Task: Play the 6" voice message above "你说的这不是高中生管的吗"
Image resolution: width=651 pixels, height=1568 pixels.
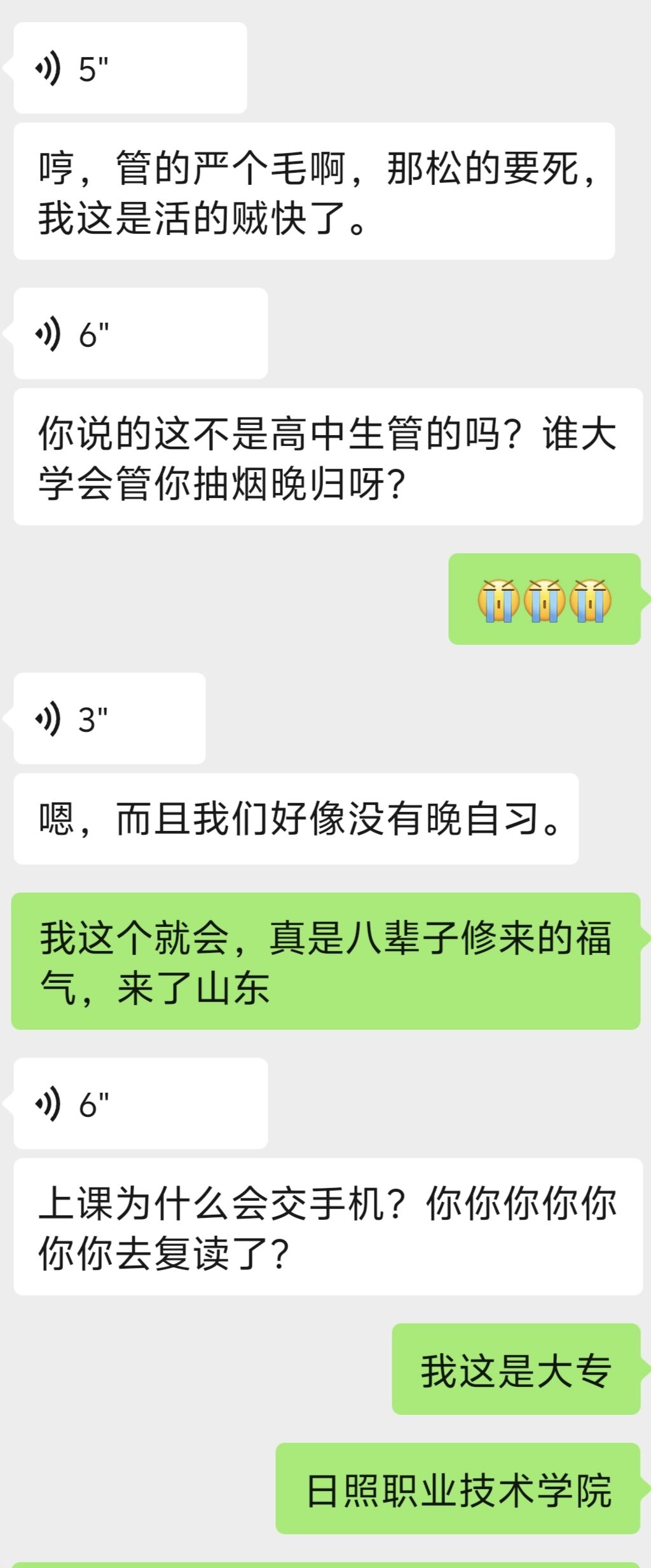Action: 140,334
